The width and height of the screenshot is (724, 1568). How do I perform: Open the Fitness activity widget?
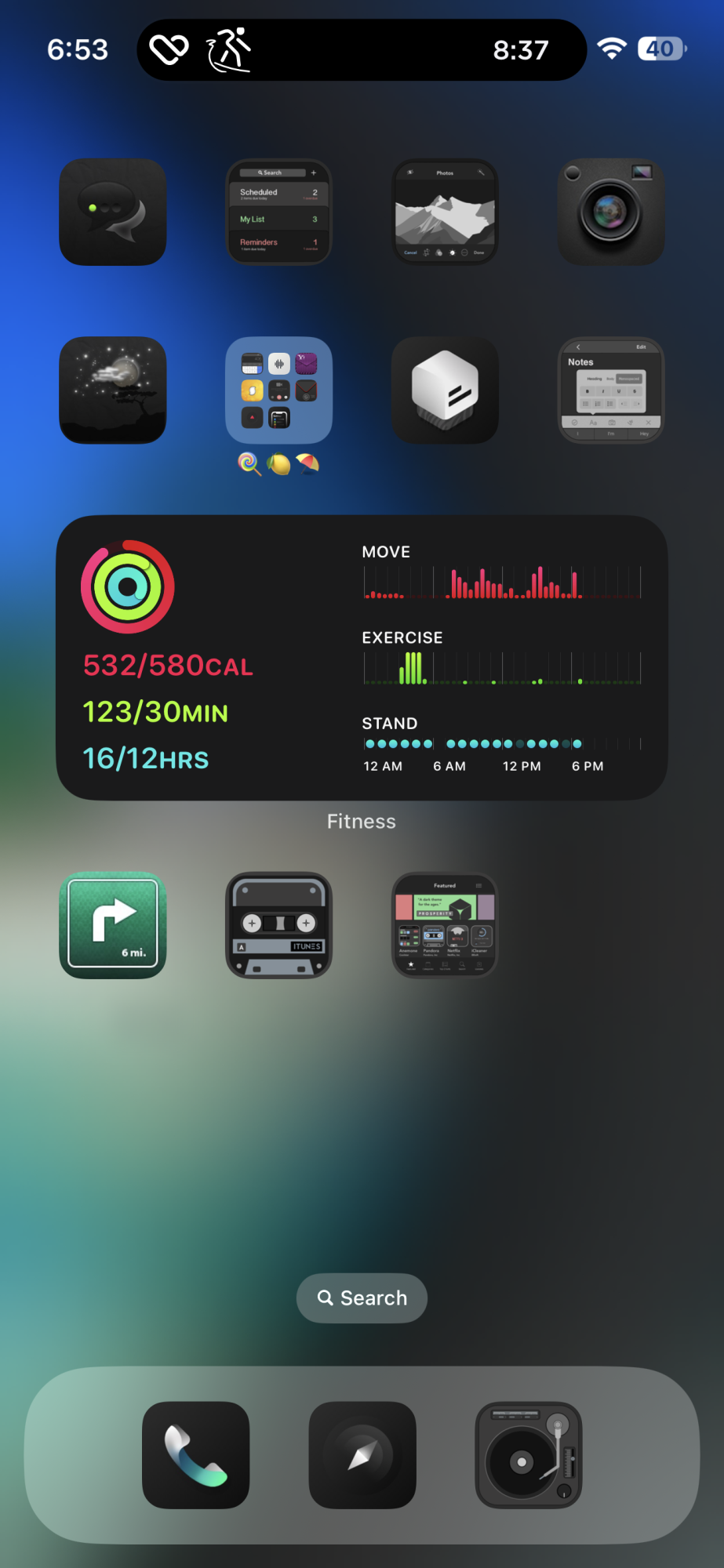(x=362, y=657)
